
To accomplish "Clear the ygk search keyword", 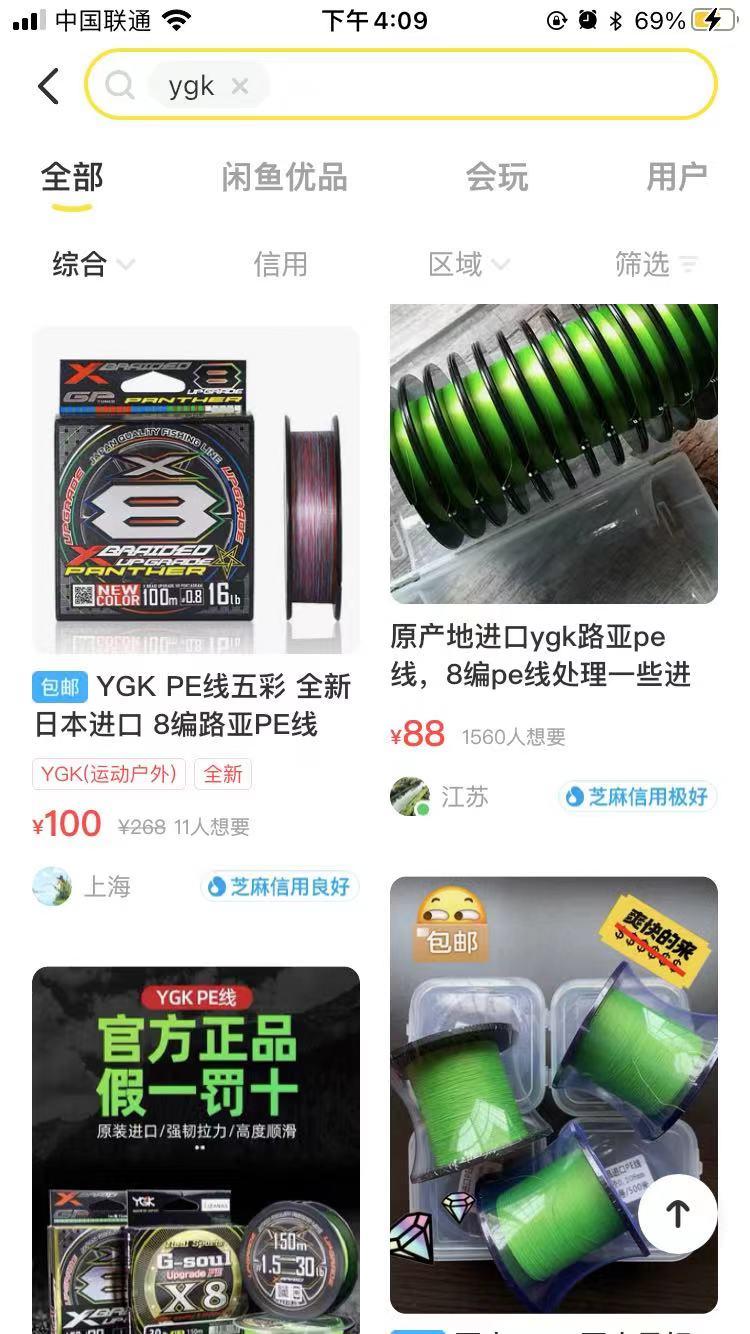I will pos(240,85).
